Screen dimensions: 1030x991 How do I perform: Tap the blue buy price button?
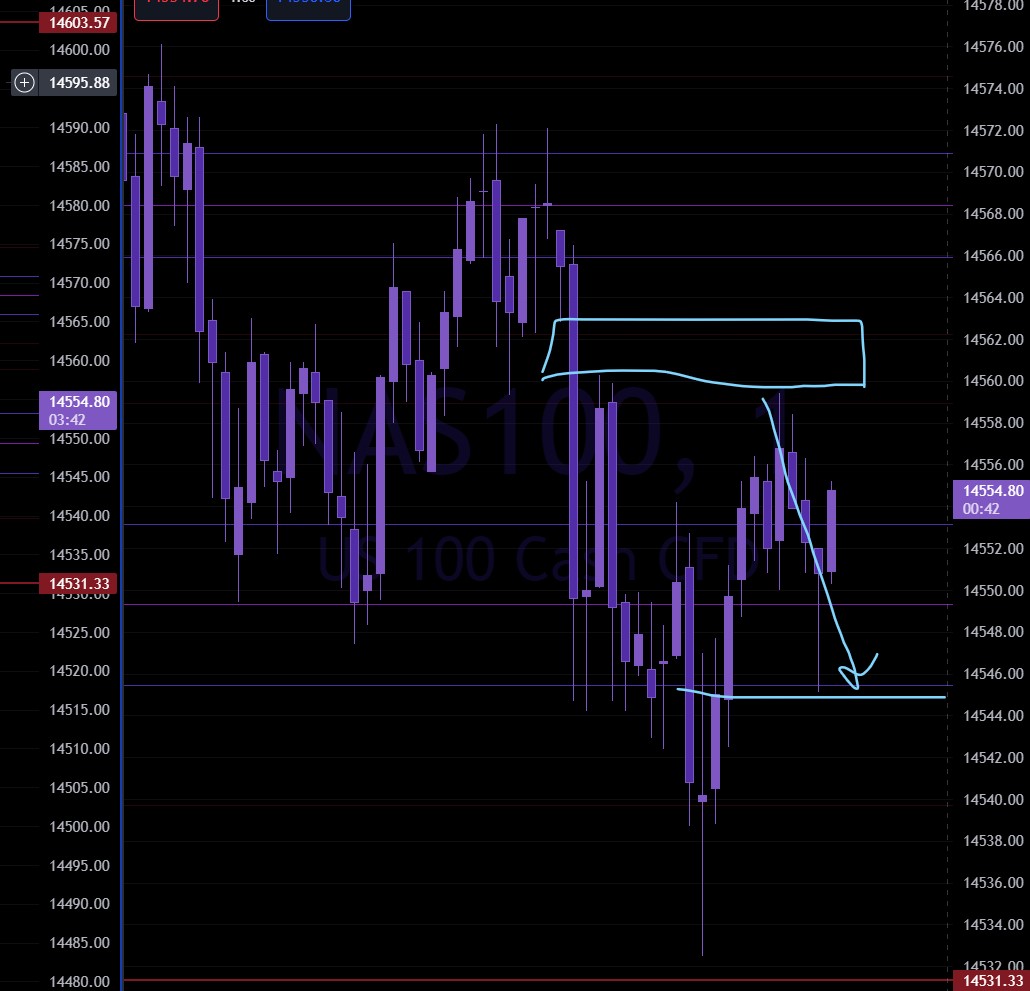click(308, 8)
